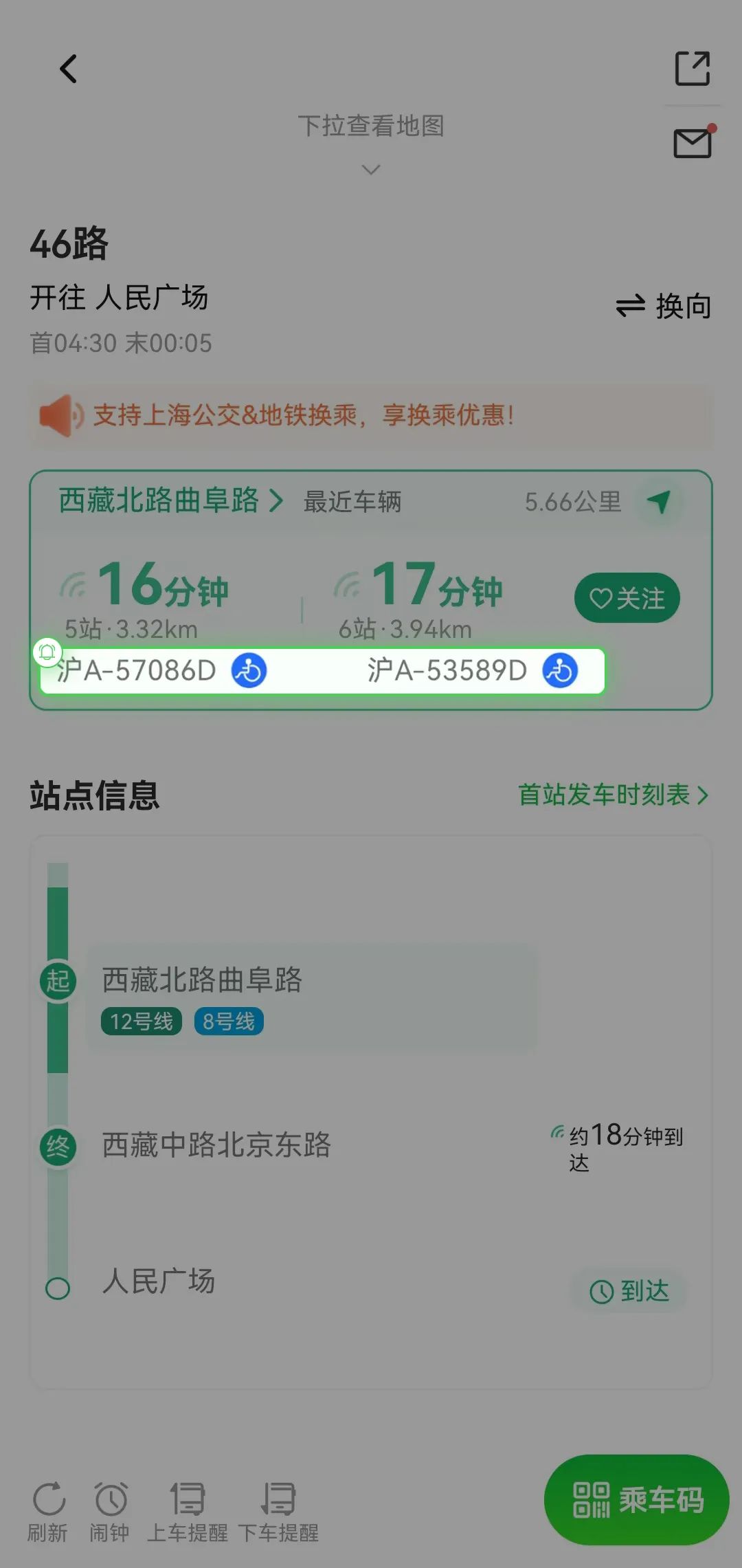This screenshot has width=742, height=1568.
Task: Open the messages envelope icon
Action: pos(693,142)
